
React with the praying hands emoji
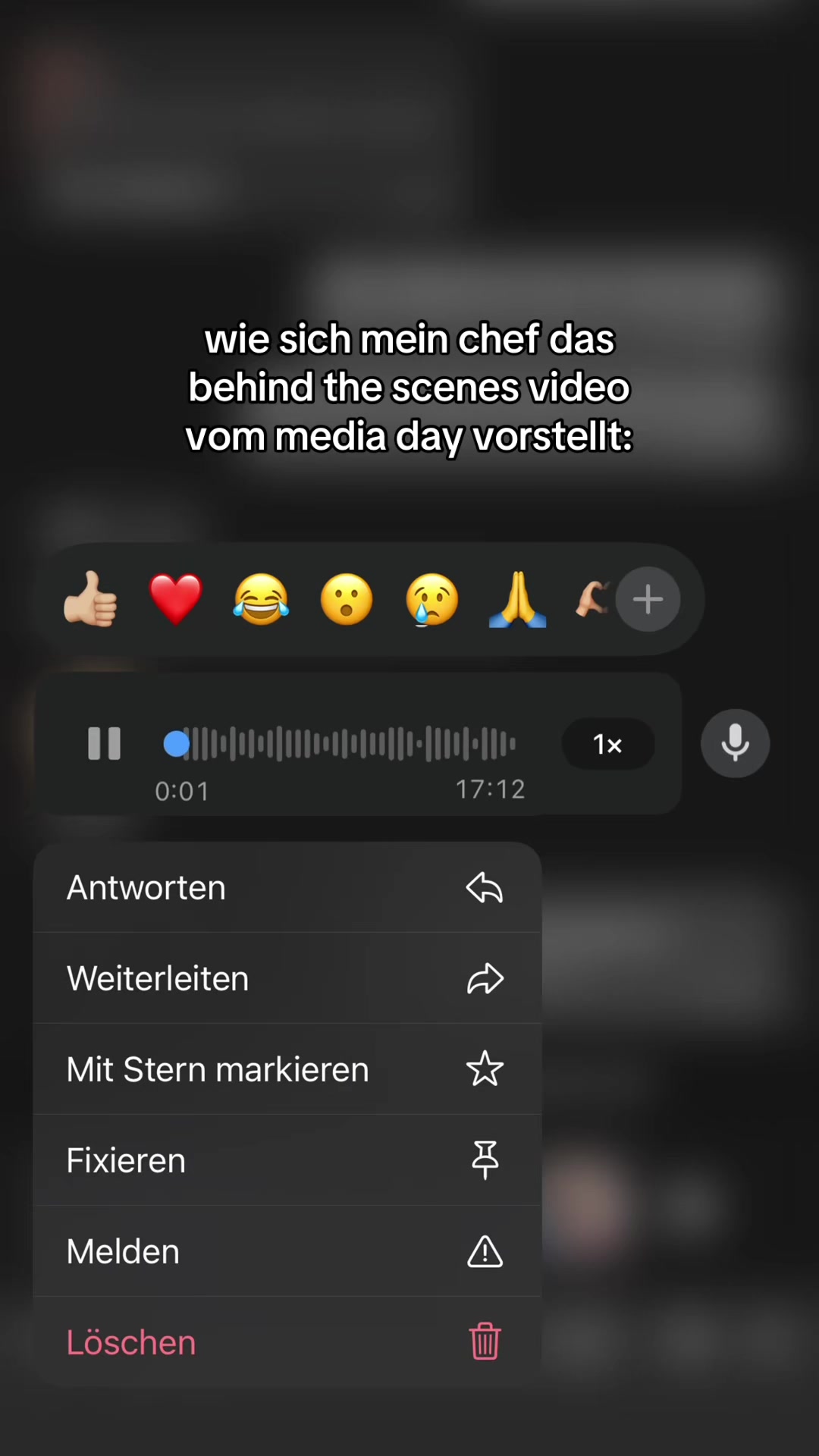coord(518,599)
